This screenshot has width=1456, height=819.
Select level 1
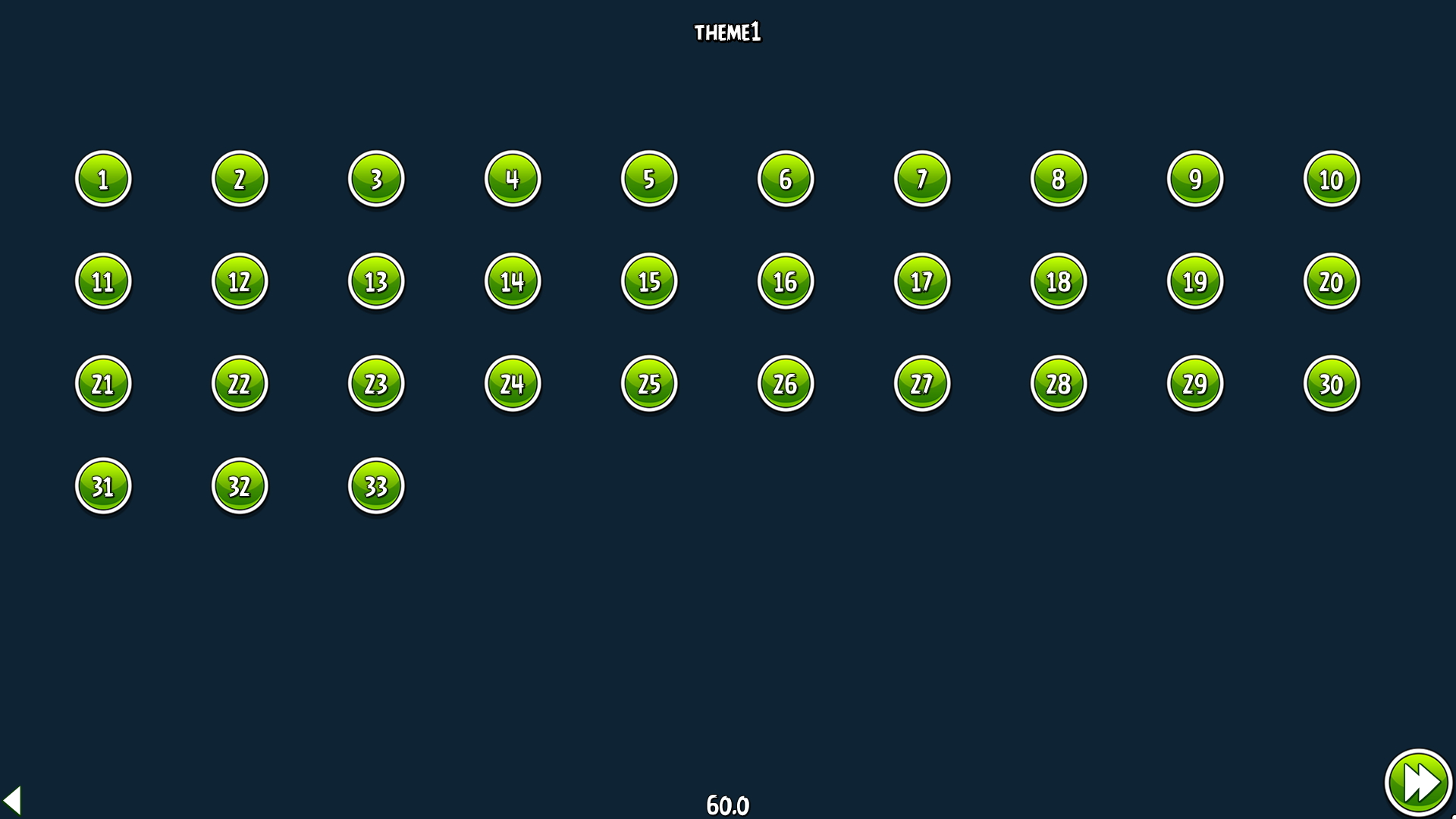pos(103,179)
